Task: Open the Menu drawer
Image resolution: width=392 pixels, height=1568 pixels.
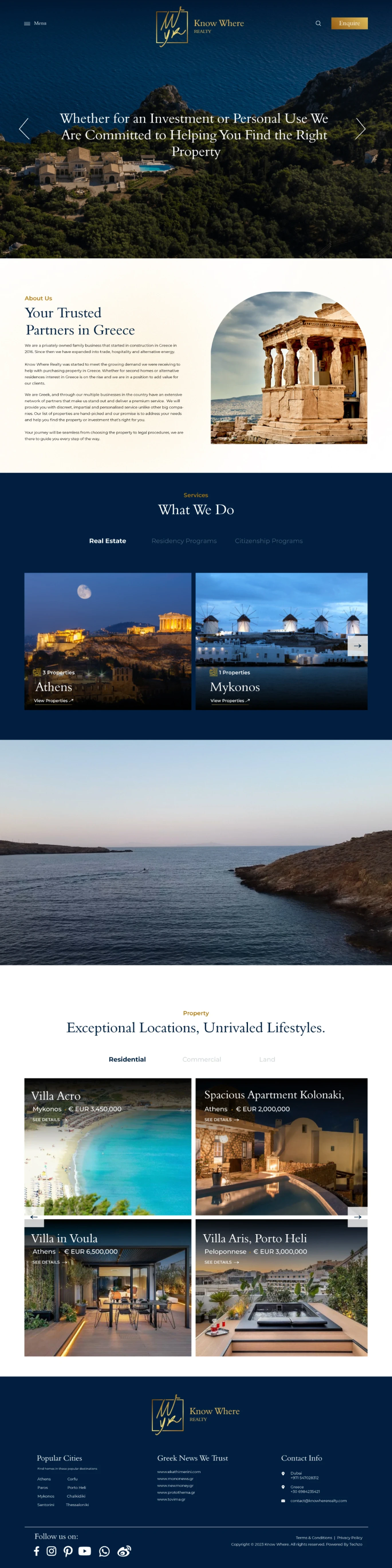Action: click(x=35, y=23)
